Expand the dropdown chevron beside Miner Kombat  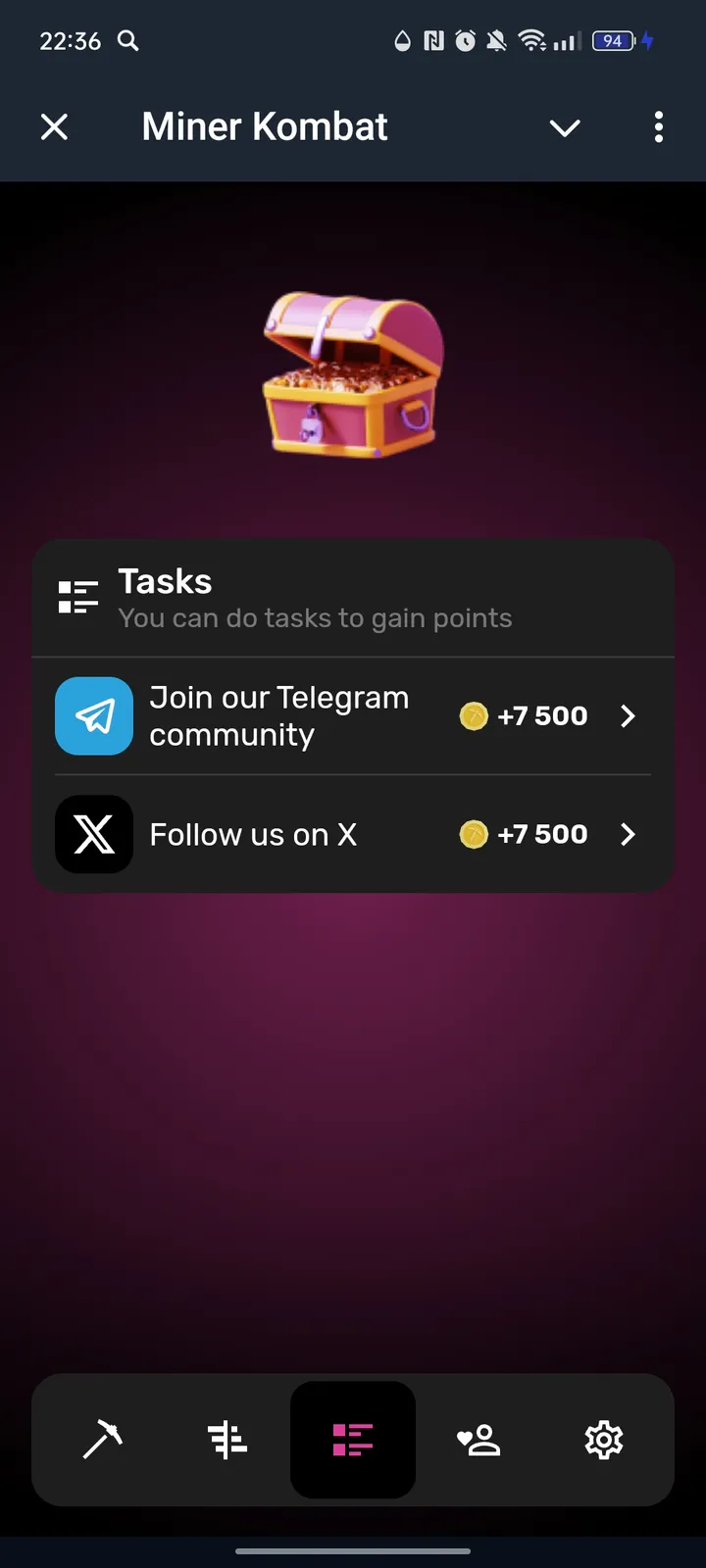(565, 127)
